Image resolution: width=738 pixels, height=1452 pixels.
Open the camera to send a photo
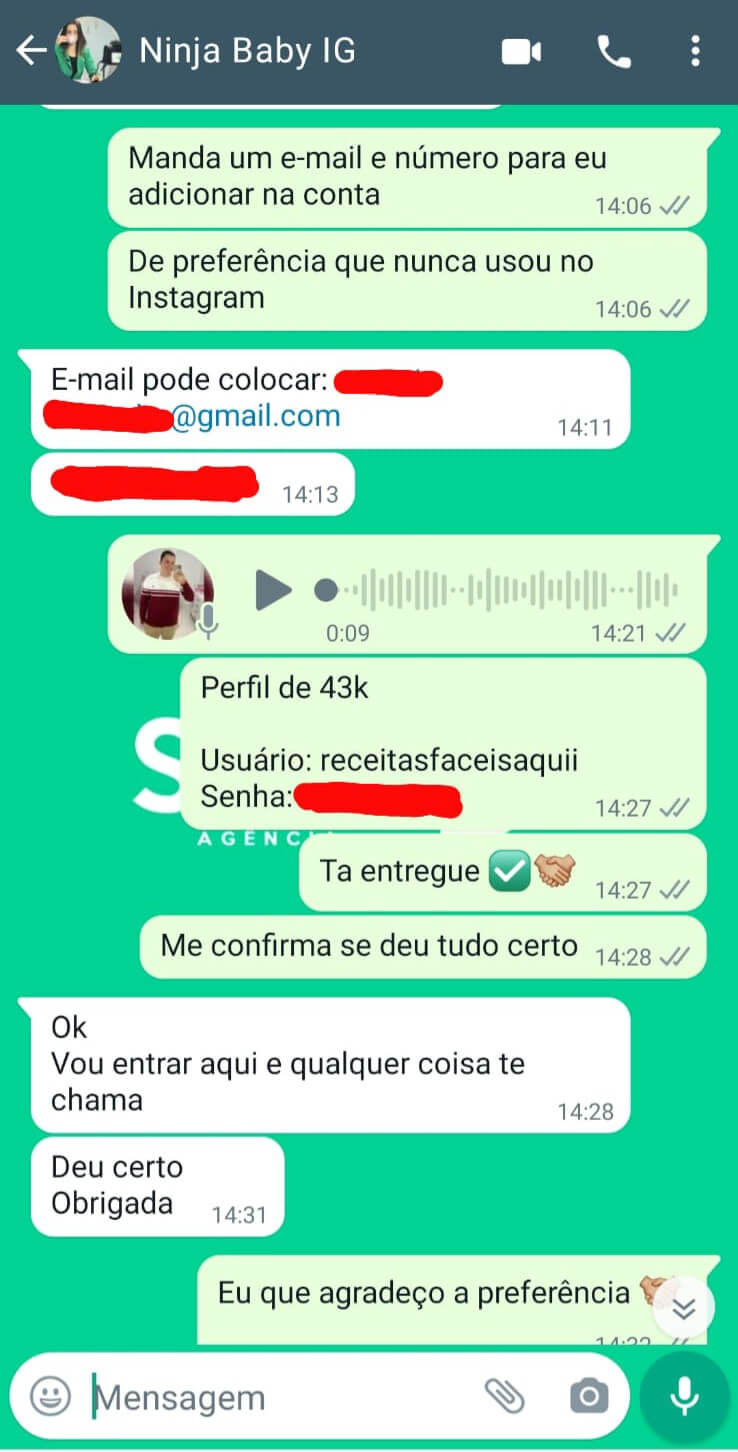(589, 1396)
